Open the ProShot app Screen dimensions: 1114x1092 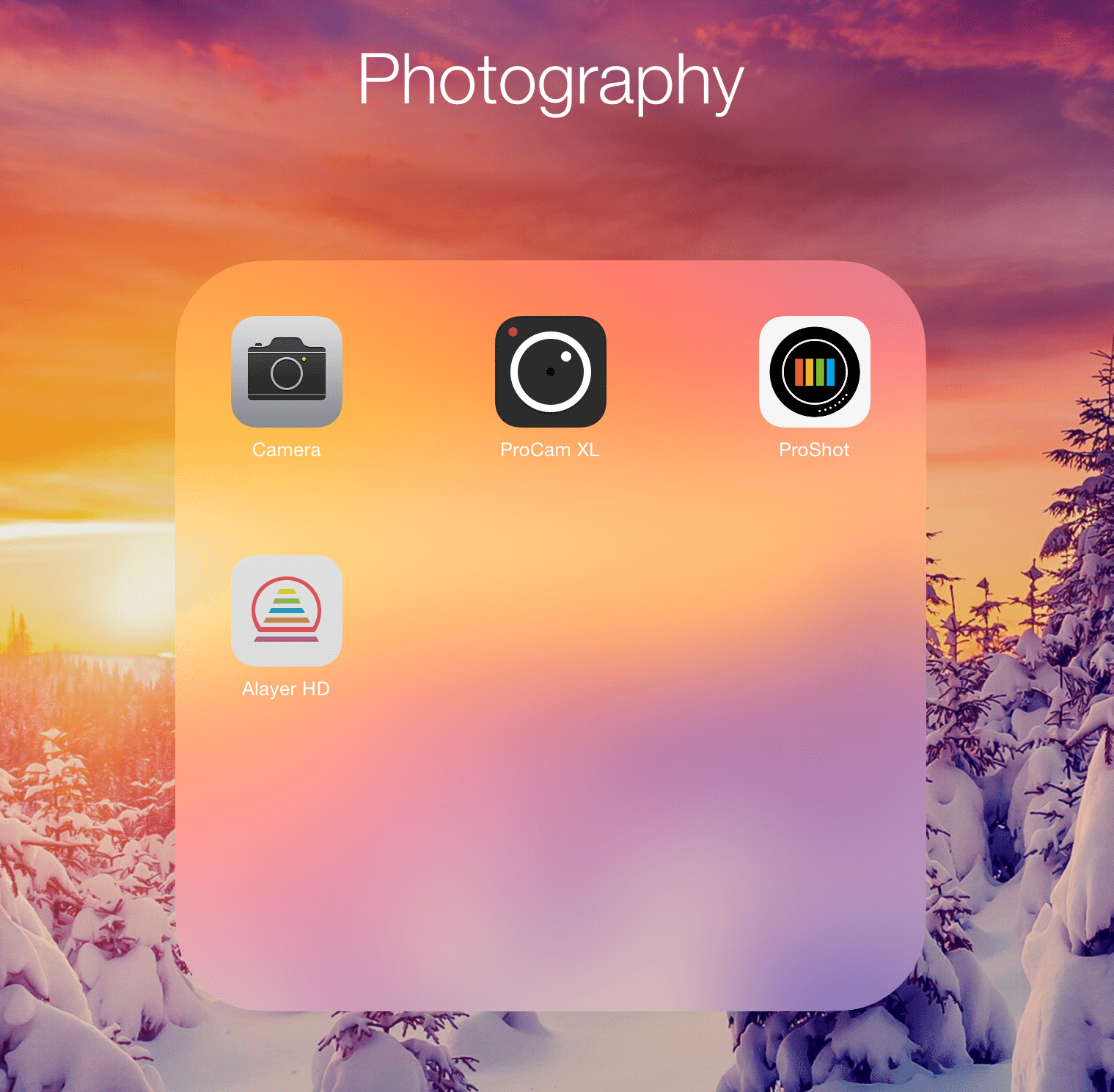[814, 372]
